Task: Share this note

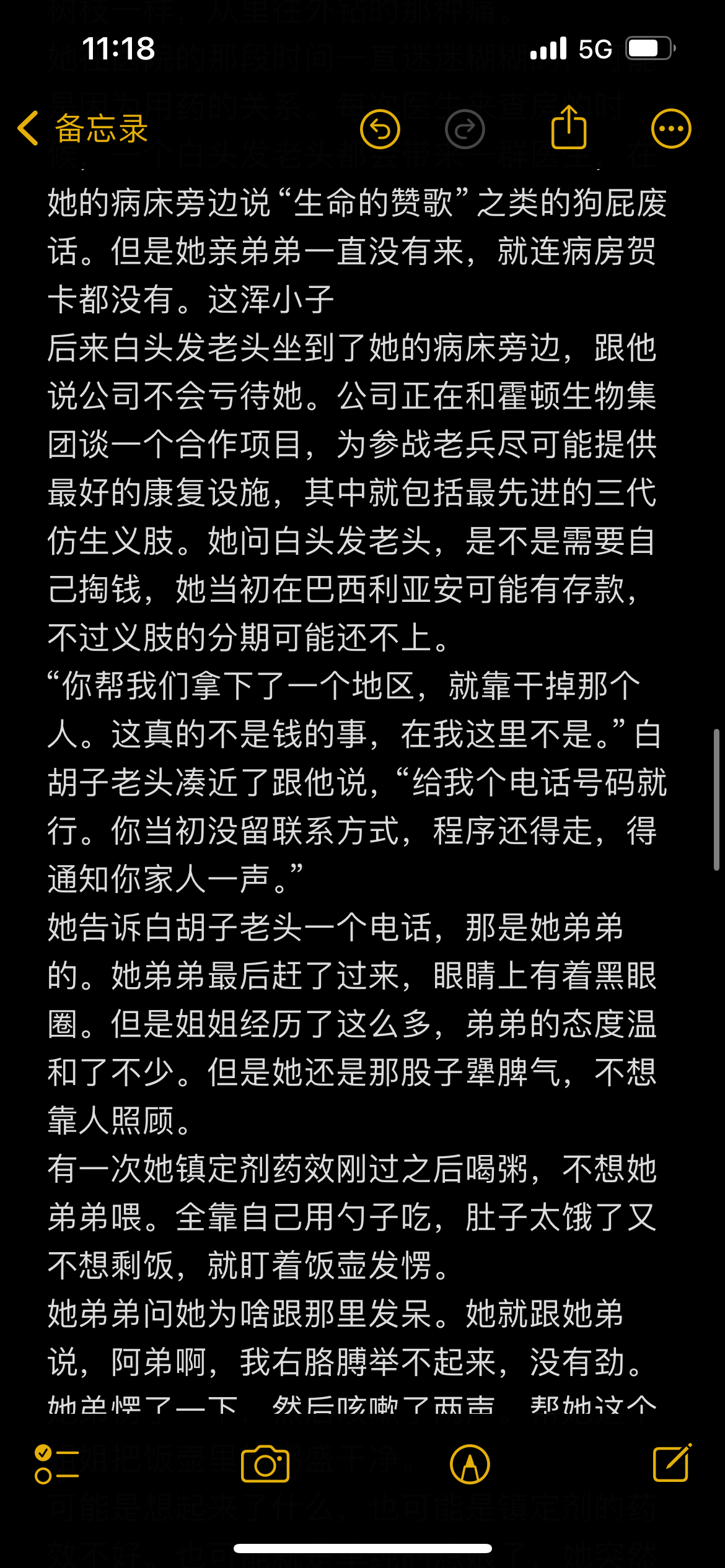Action: [x=569, y=127]
